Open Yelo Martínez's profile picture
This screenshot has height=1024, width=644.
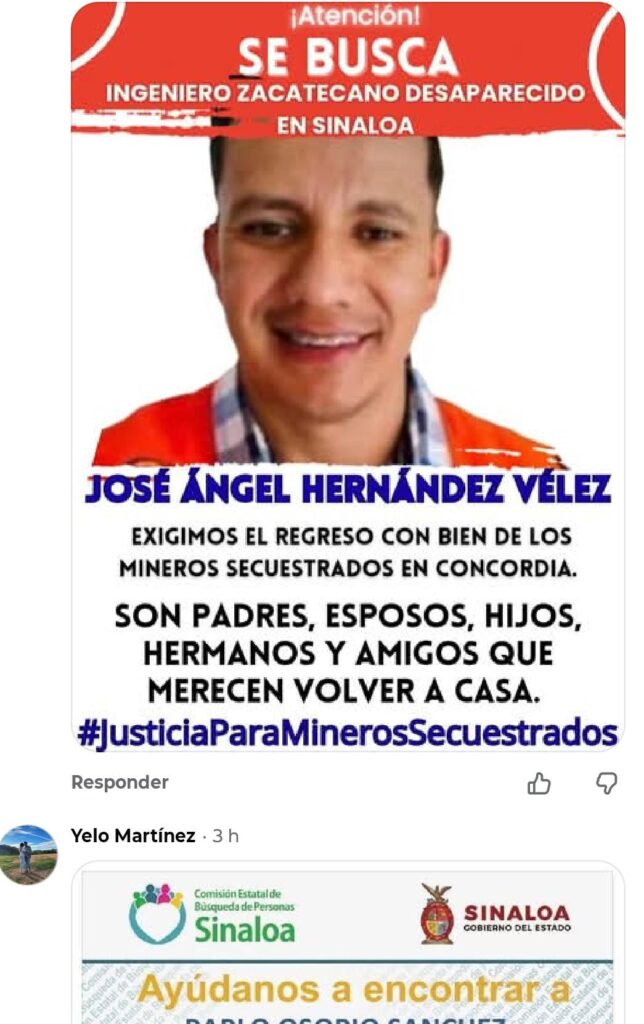pyautogui.click(x=28, y=854)
